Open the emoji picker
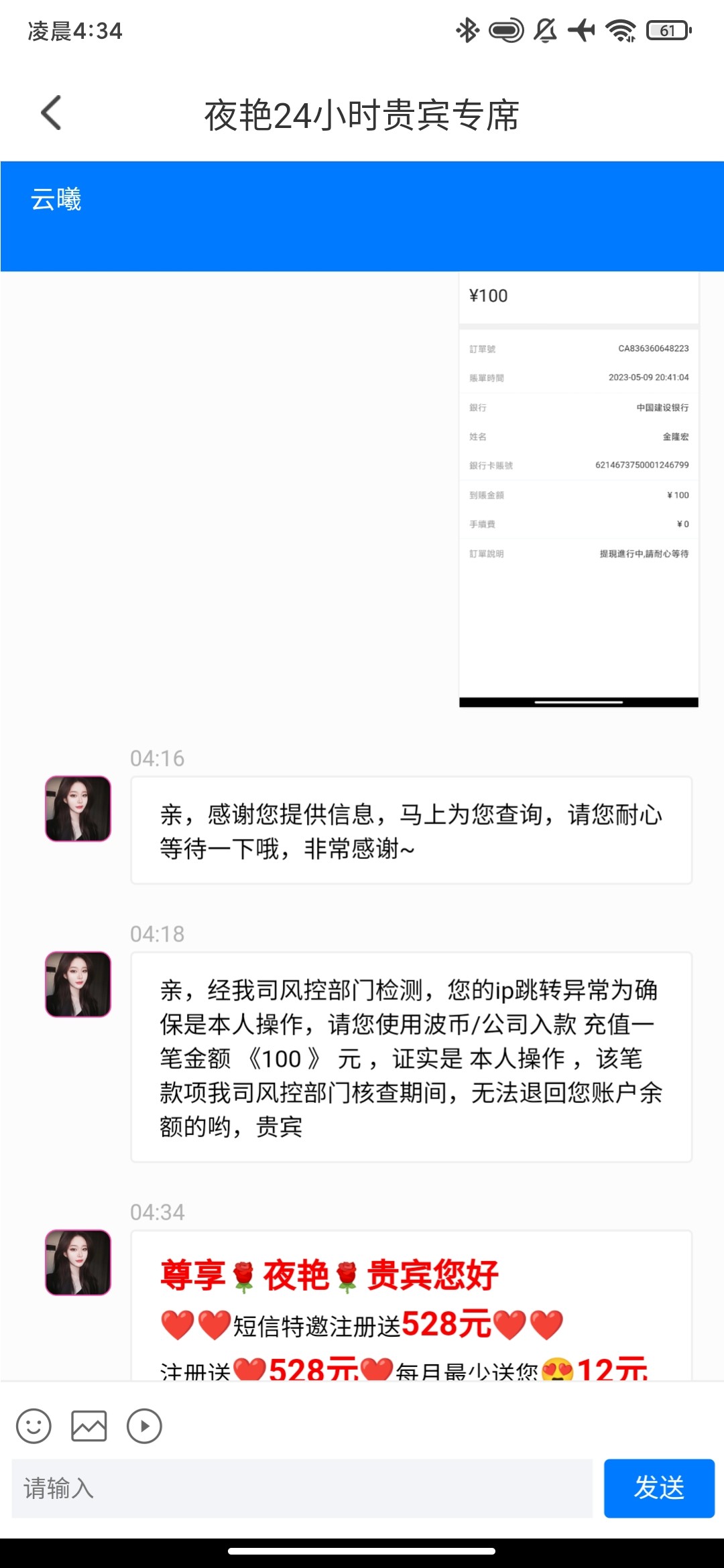Viewport: 724px width, 1568px height. coord(34,1425)
